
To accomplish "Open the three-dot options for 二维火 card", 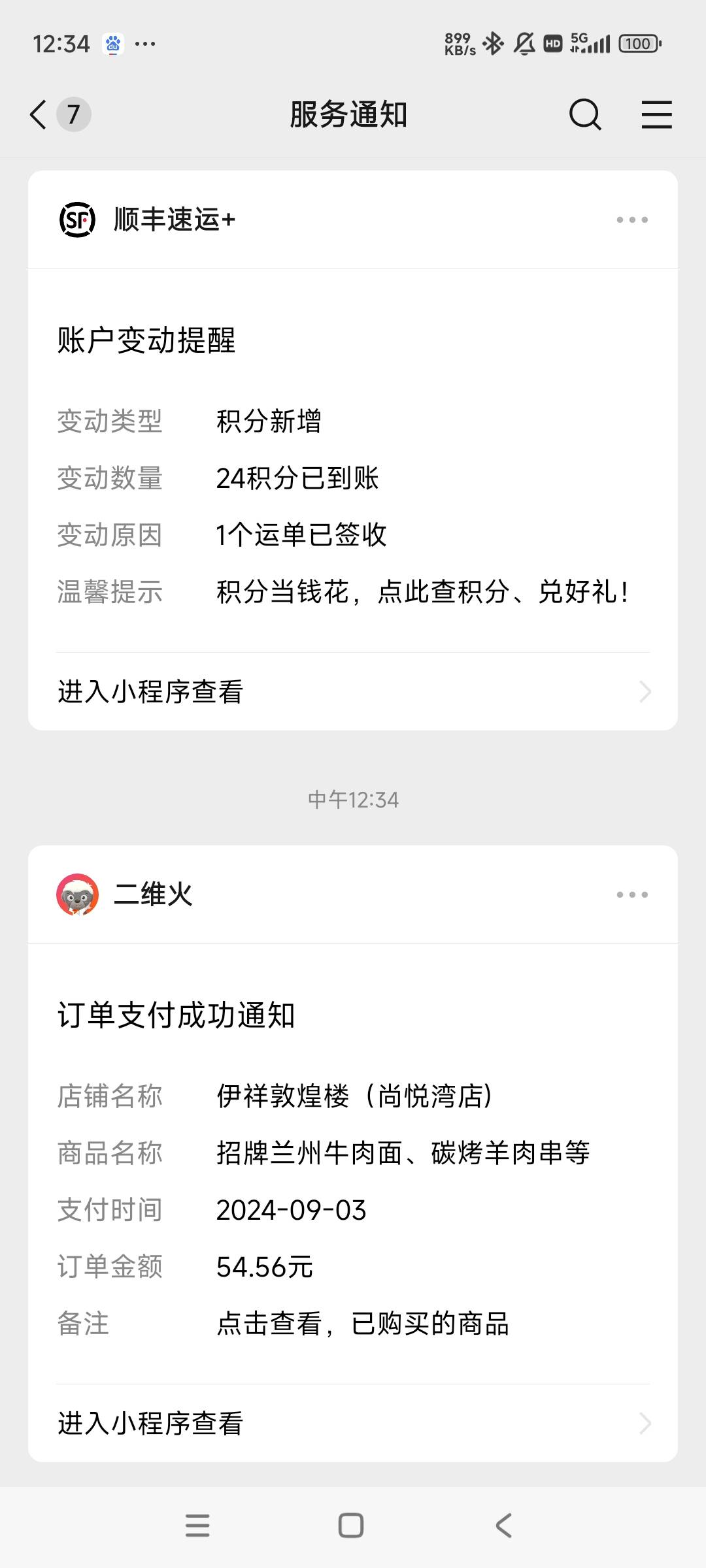I will [632, 894].
